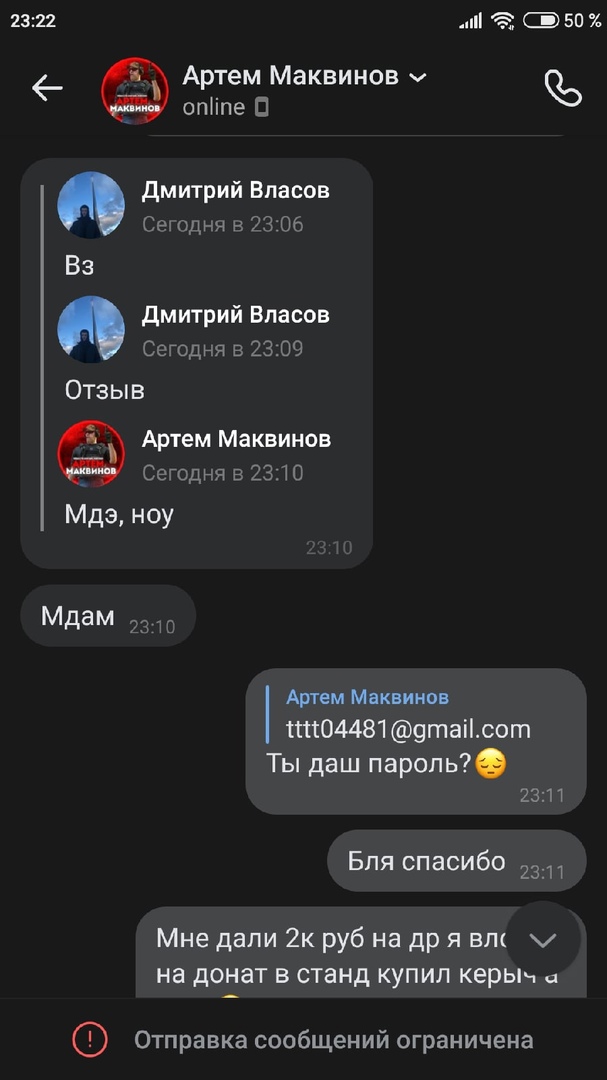607x1080 pixels.
Task: Select the "Мдам" message bubble
Action: click(107, 616)
